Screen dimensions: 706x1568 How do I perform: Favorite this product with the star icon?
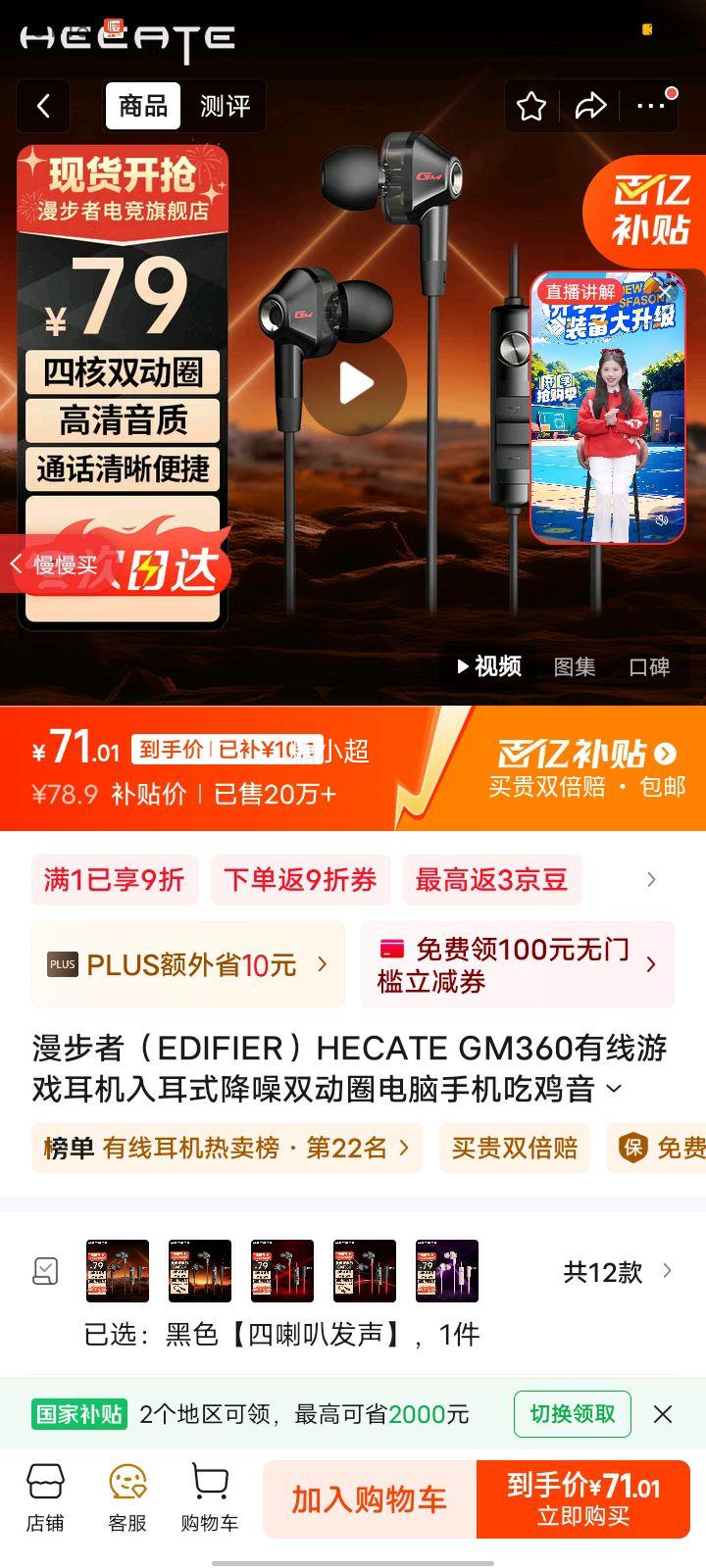531,106
